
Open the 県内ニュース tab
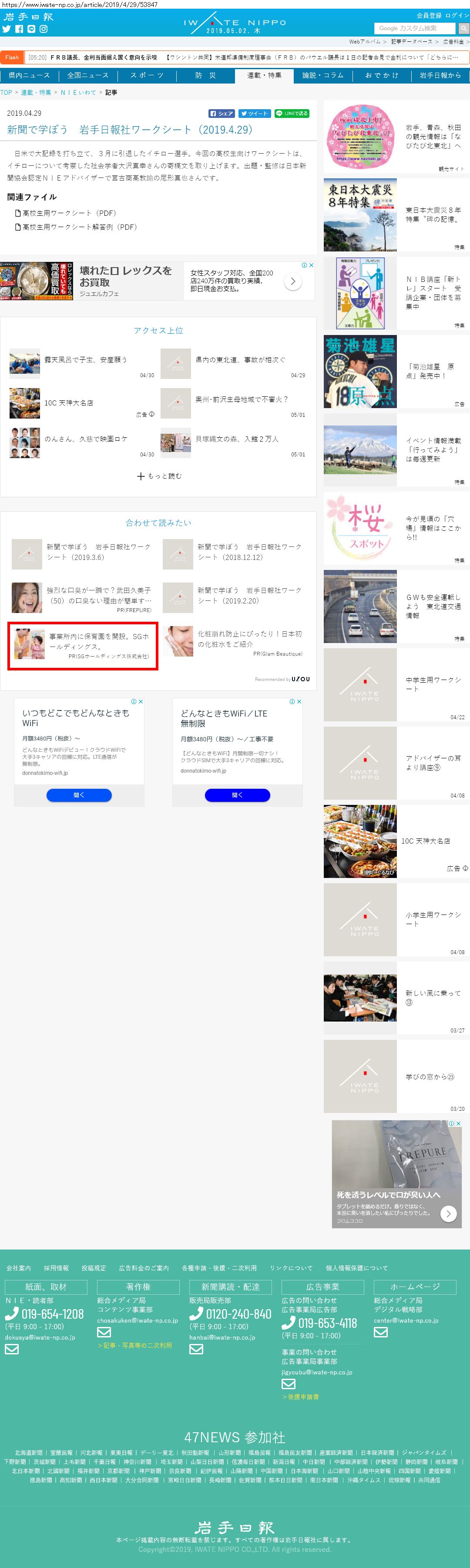(29, 75)
